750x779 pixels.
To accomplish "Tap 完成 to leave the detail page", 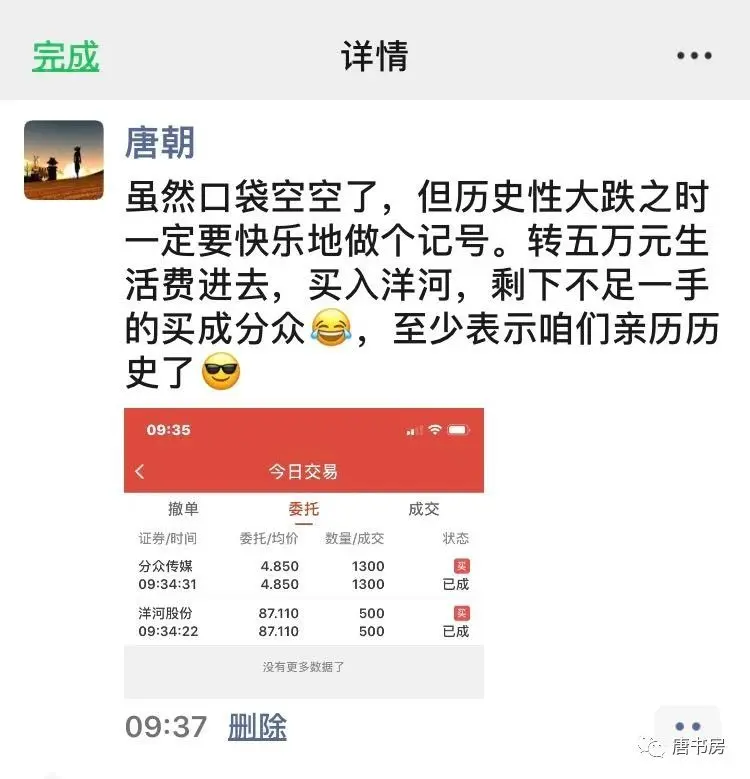I will coord(66,56).
